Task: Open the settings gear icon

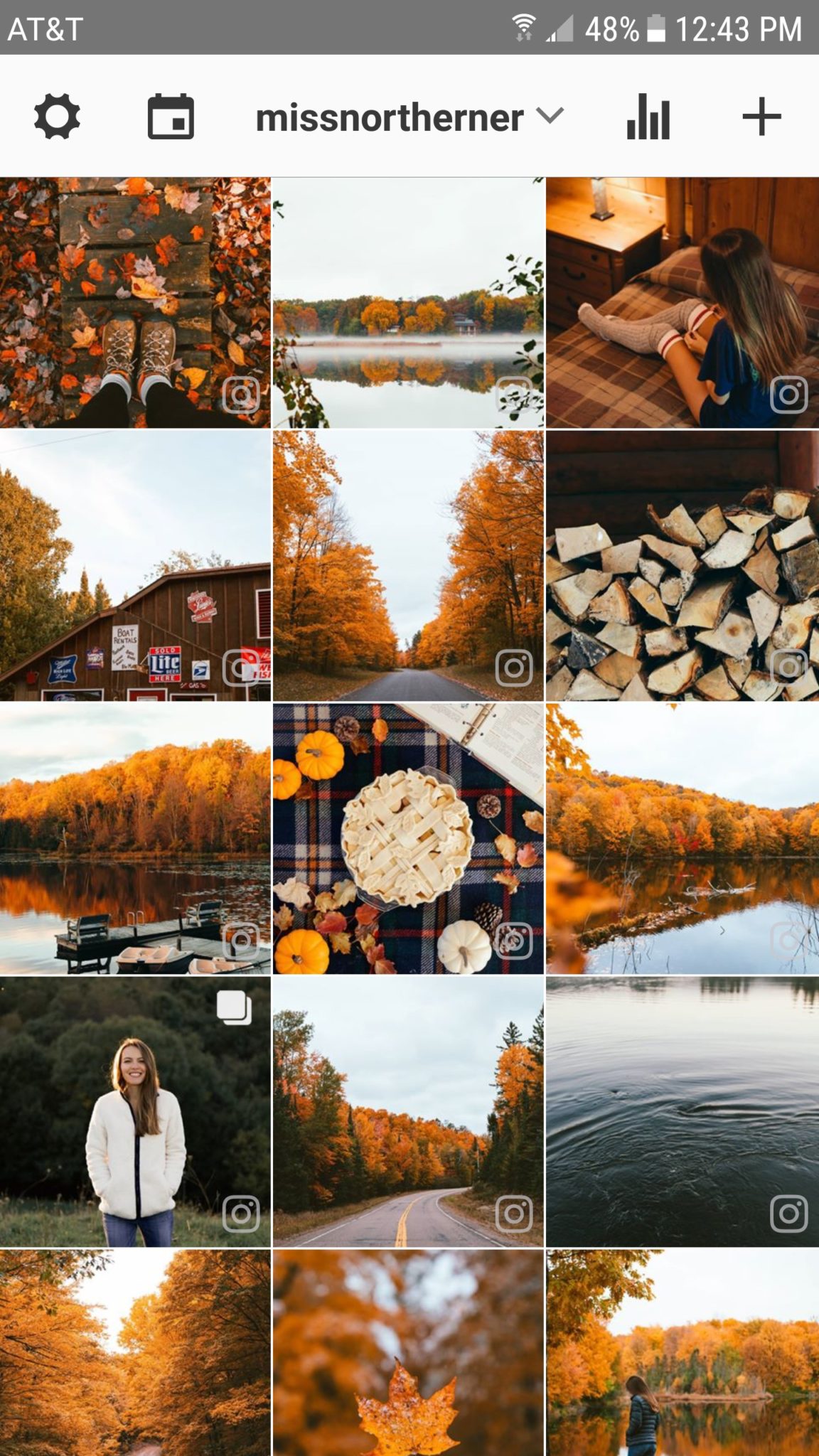Action: tap(57, 116)
